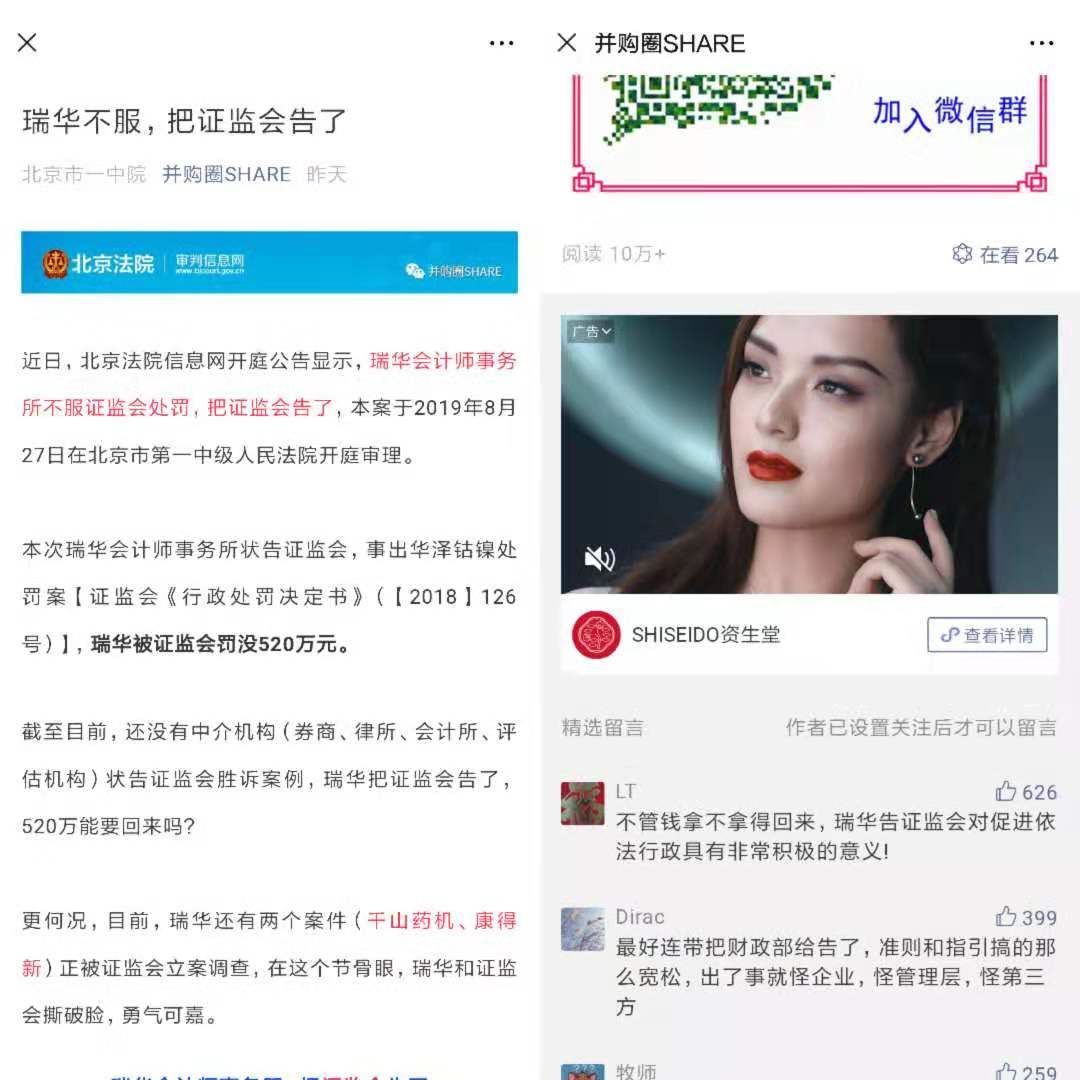Like 牧师's comment with 259 likes
The image size is (1080, 1080).
click(x=1006, y=1072)
